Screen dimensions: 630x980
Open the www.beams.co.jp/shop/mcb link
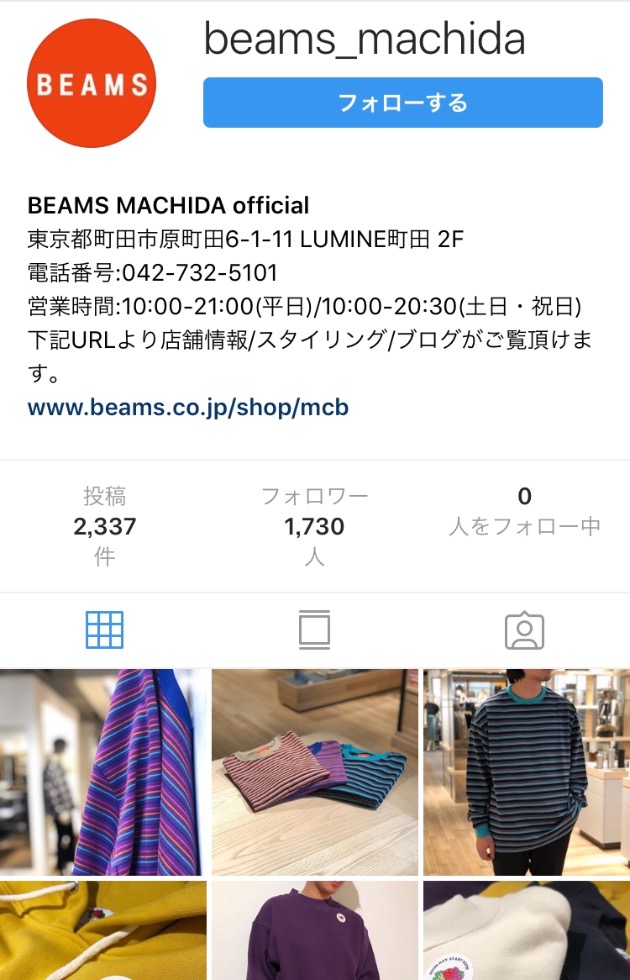(188, 407)
